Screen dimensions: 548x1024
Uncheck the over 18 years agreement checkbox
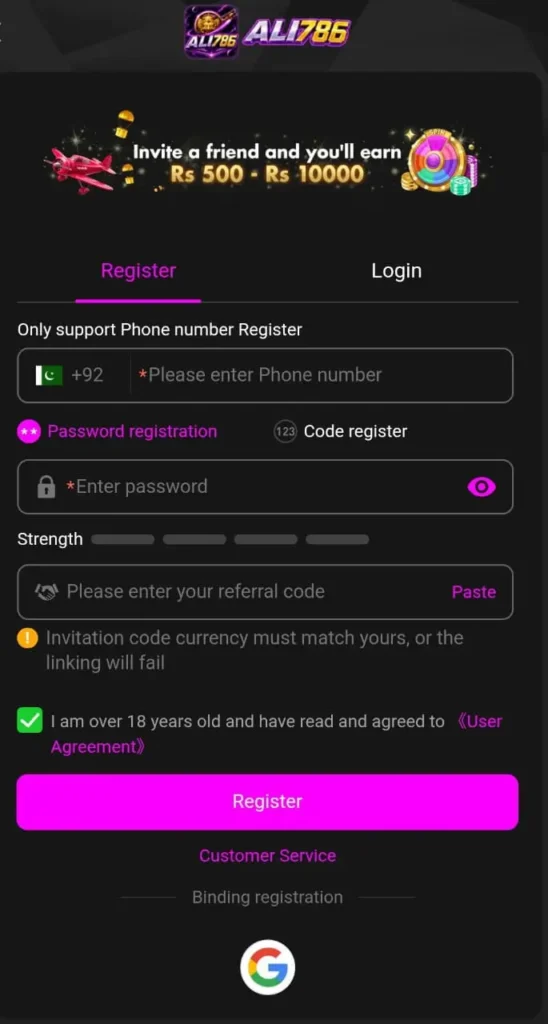pos(30,721)
